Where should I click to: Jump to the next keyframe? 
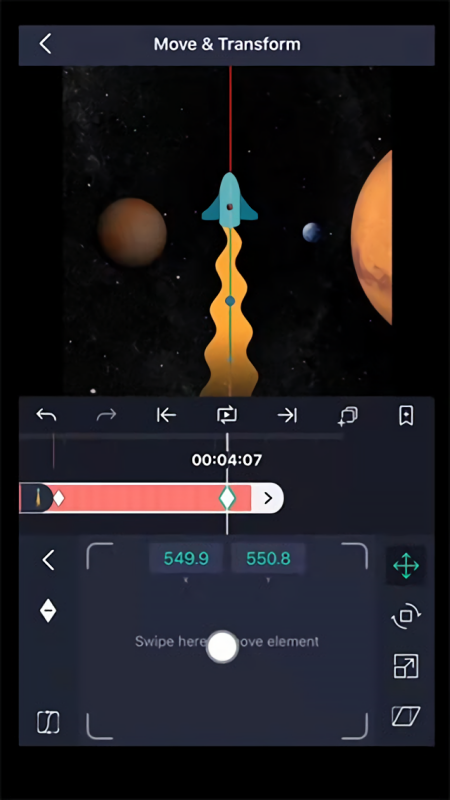click(x=287, y=416)
